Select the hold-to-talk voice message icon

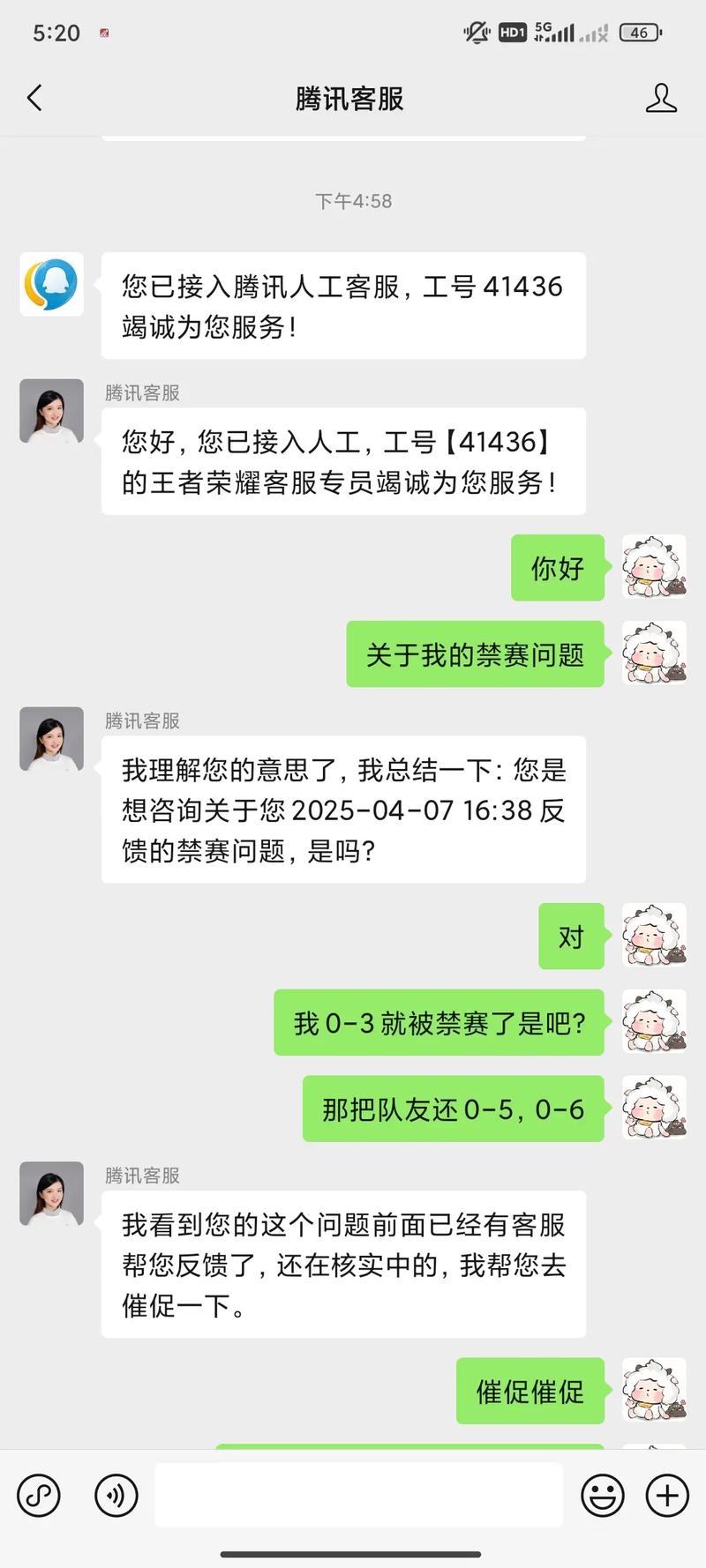[x=116, y=1495]
